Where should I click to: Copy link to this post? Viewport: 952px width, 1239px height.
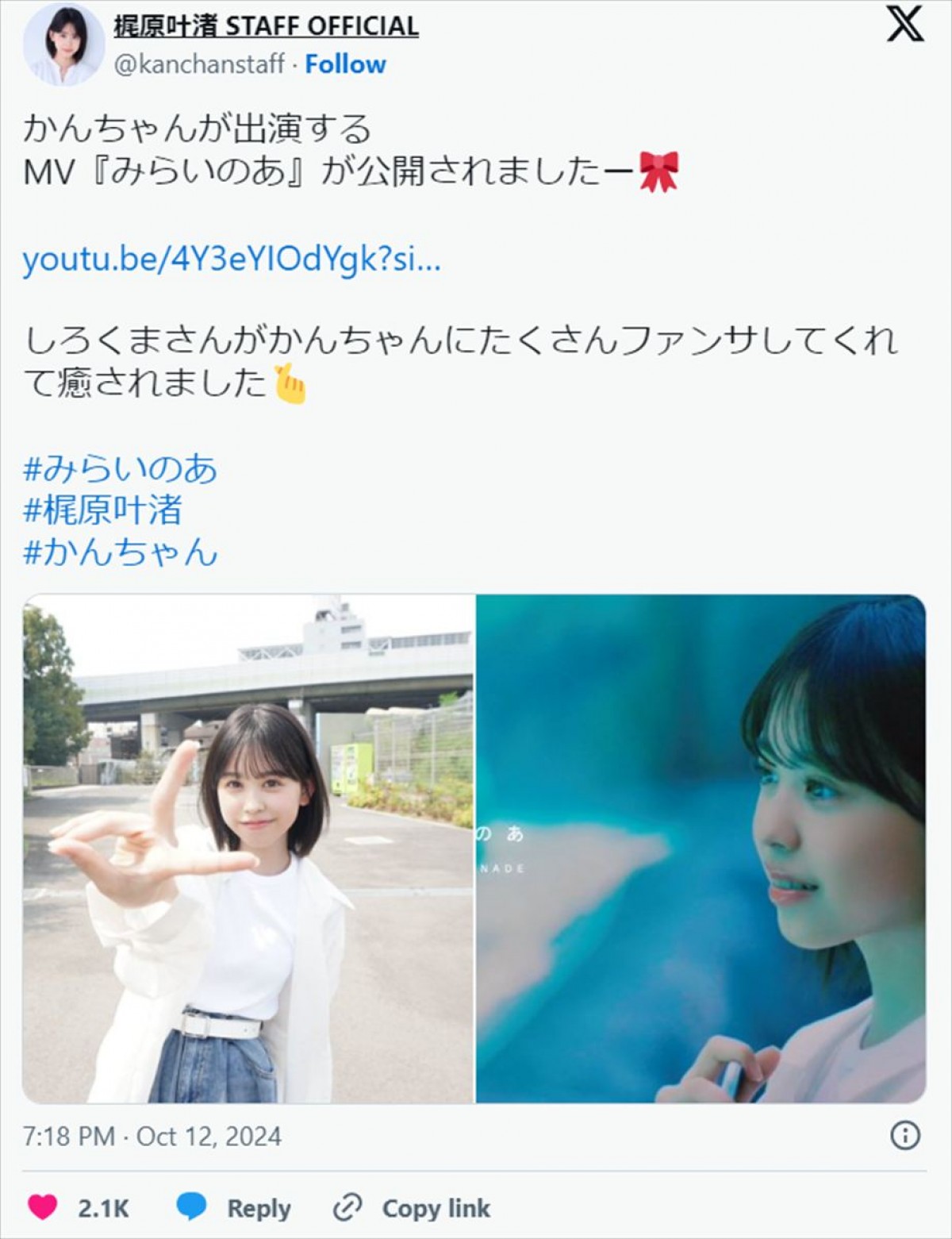coord(412,1207)
